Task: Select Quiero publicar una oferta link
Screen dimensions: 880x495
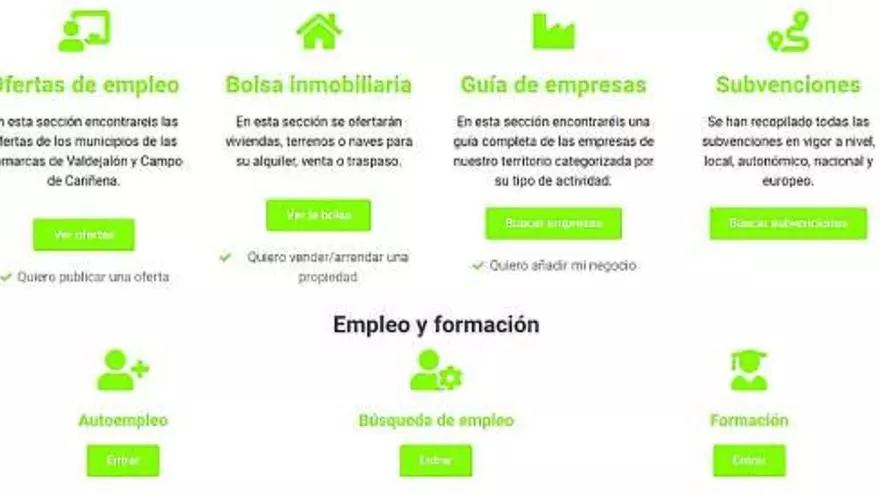Action: click(x=92, y=277)
